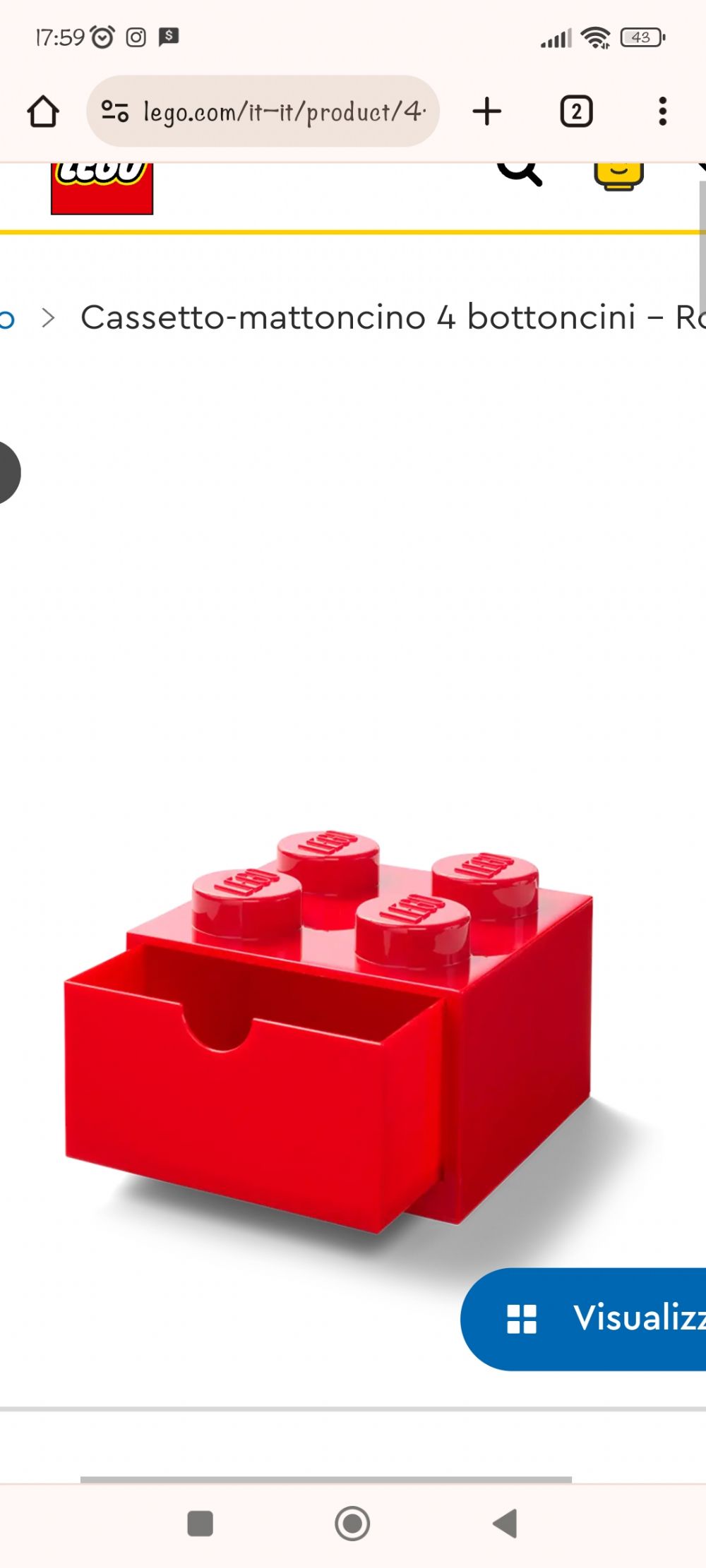Viewport: 706px width, 1568px height.
Task: Open the LEGO site search
Action: (520, 174)
